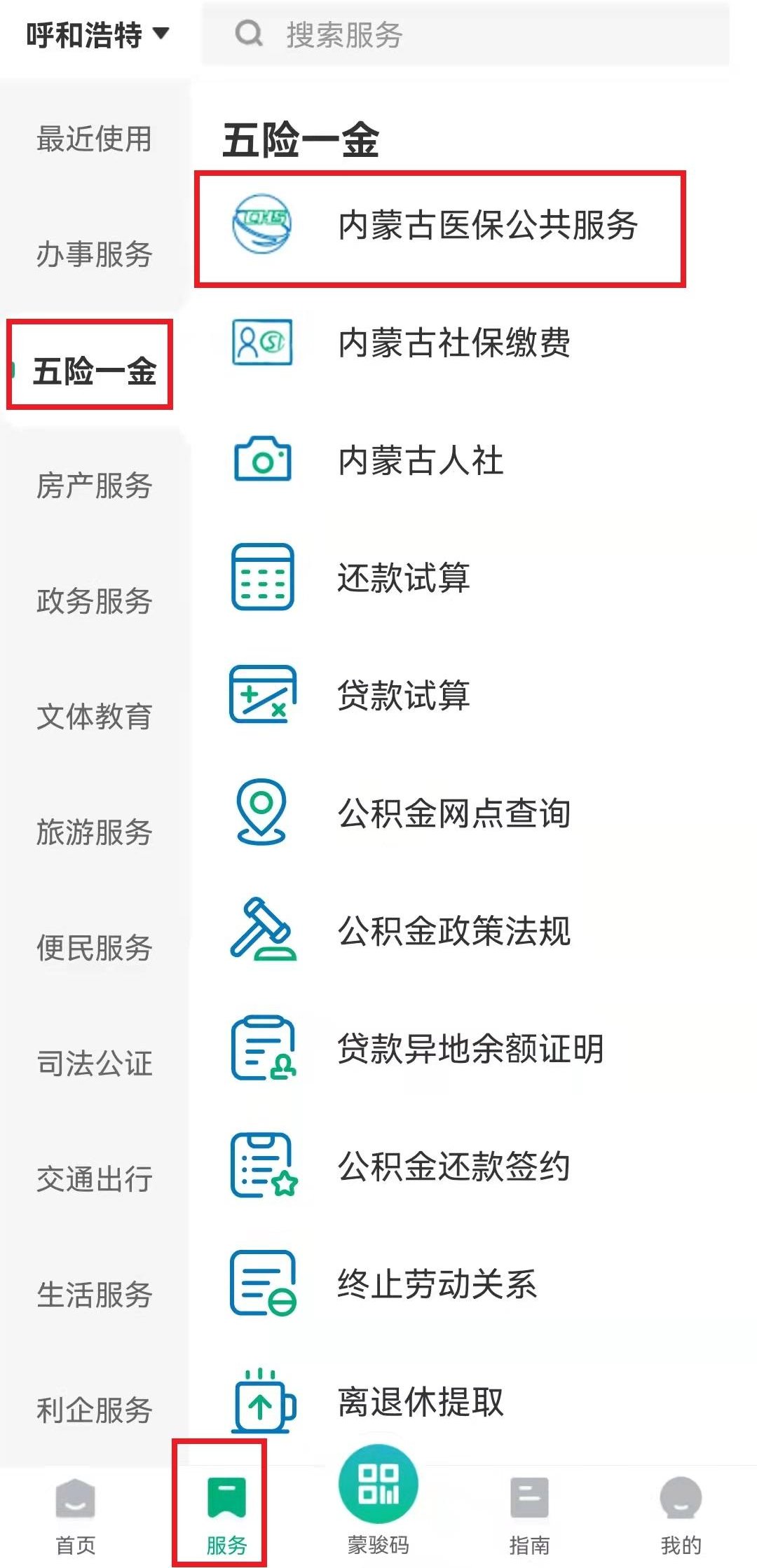Viewport: 757px width, 1568px height.
Task: Go to the 我的 tab
Action: [681, 1516]
